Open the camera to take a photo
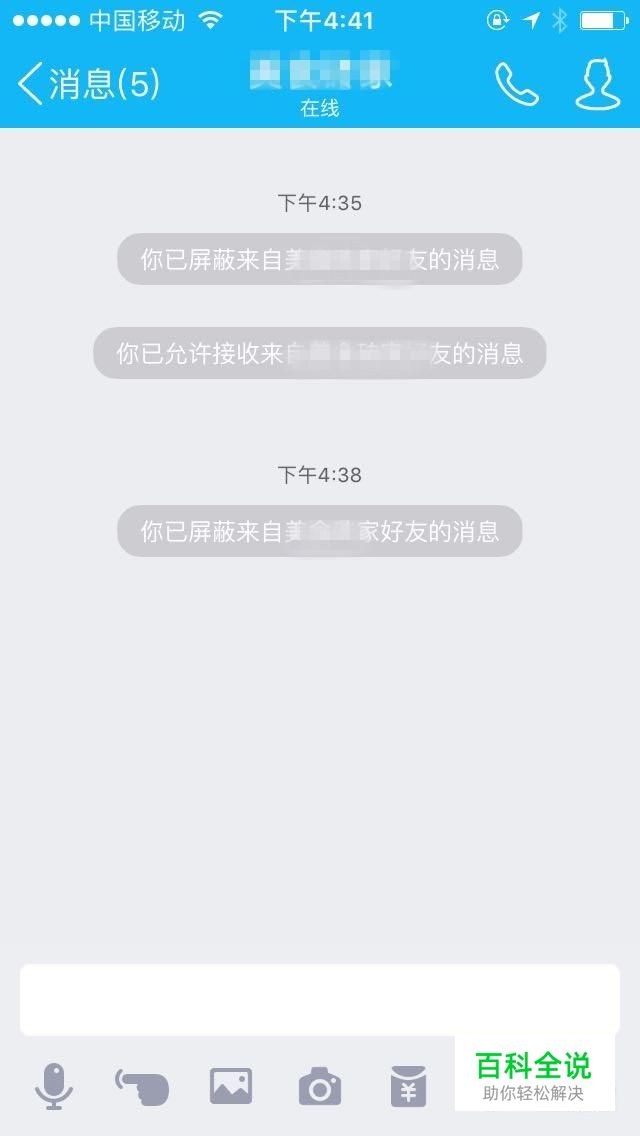 coord(320,1086)
